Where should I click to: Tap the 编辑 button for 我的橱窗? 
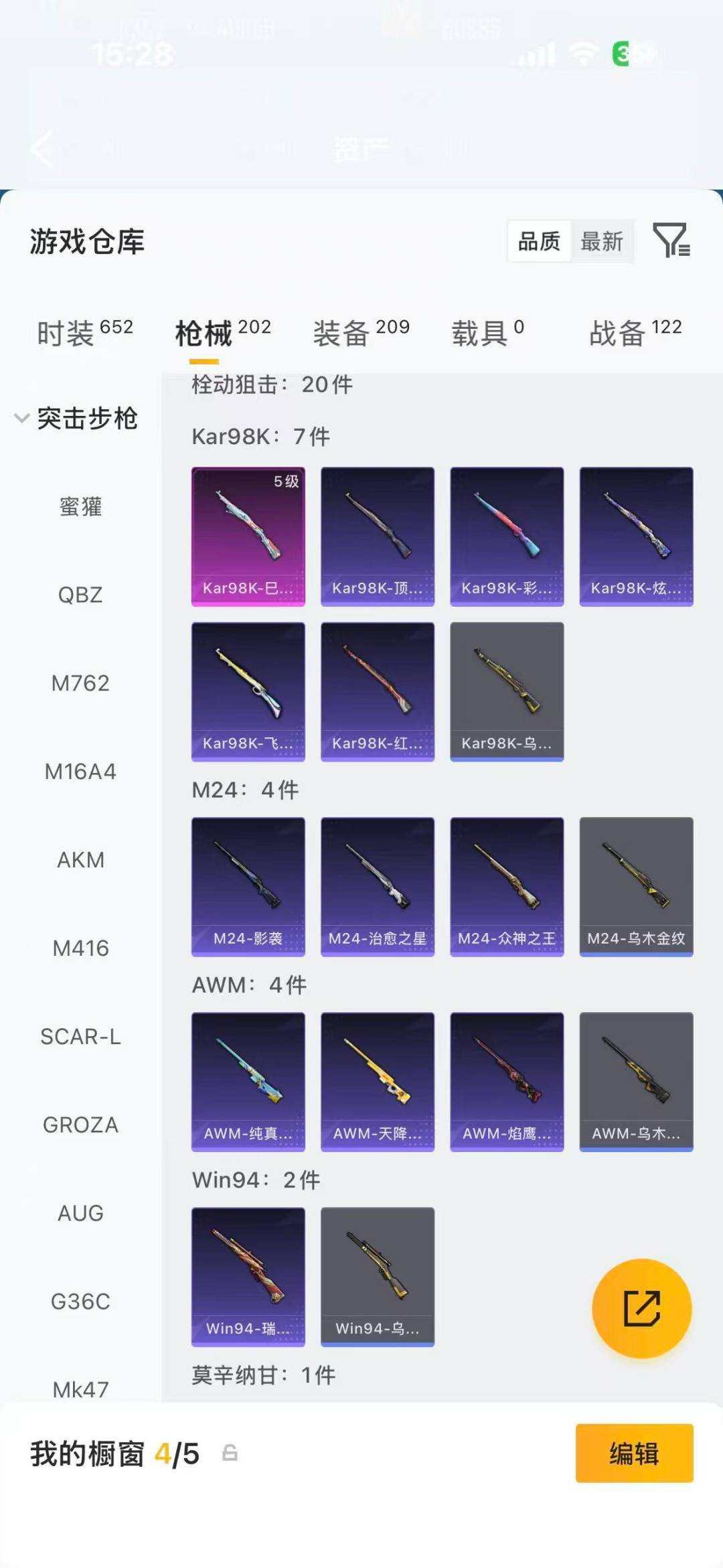pos(634,1453)
